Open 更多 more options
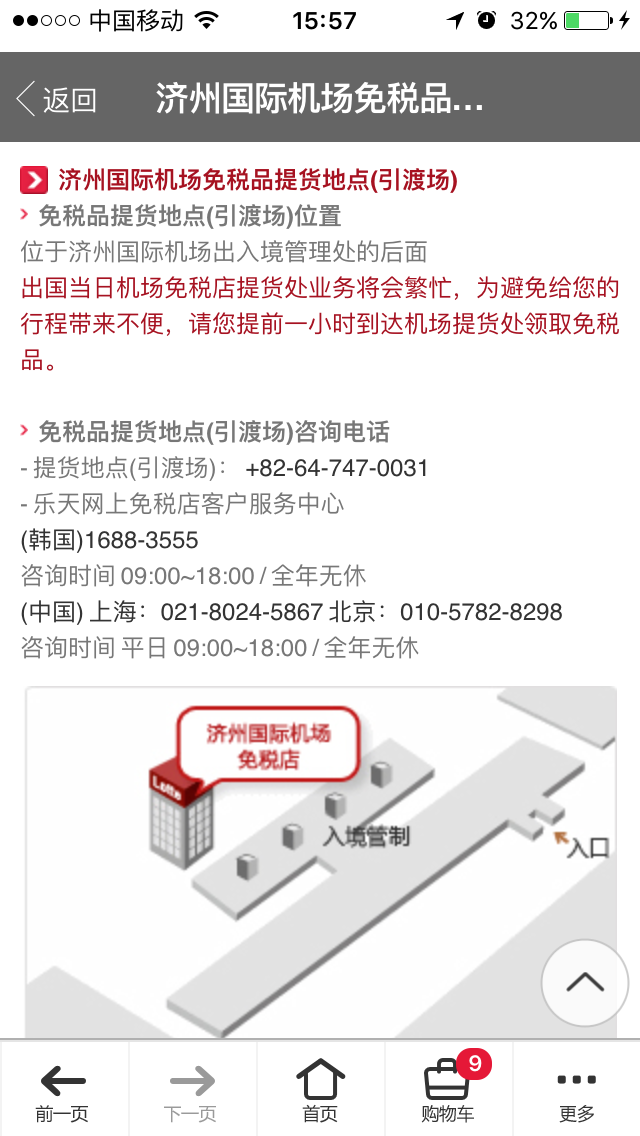Screen dimensions: 640x1136 pos(577,1088)
